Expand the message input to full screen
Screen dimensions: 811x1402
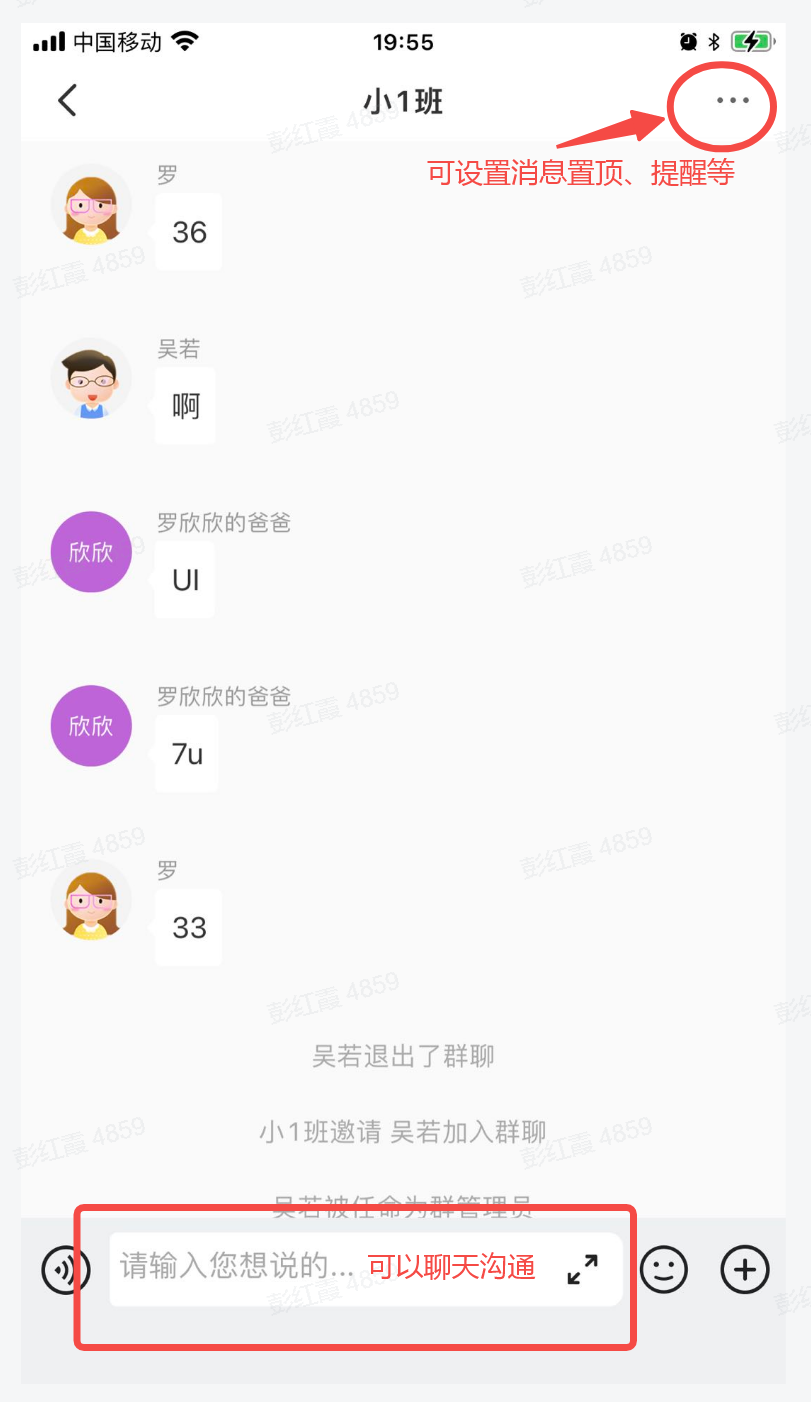click(x=582, y=1269)
